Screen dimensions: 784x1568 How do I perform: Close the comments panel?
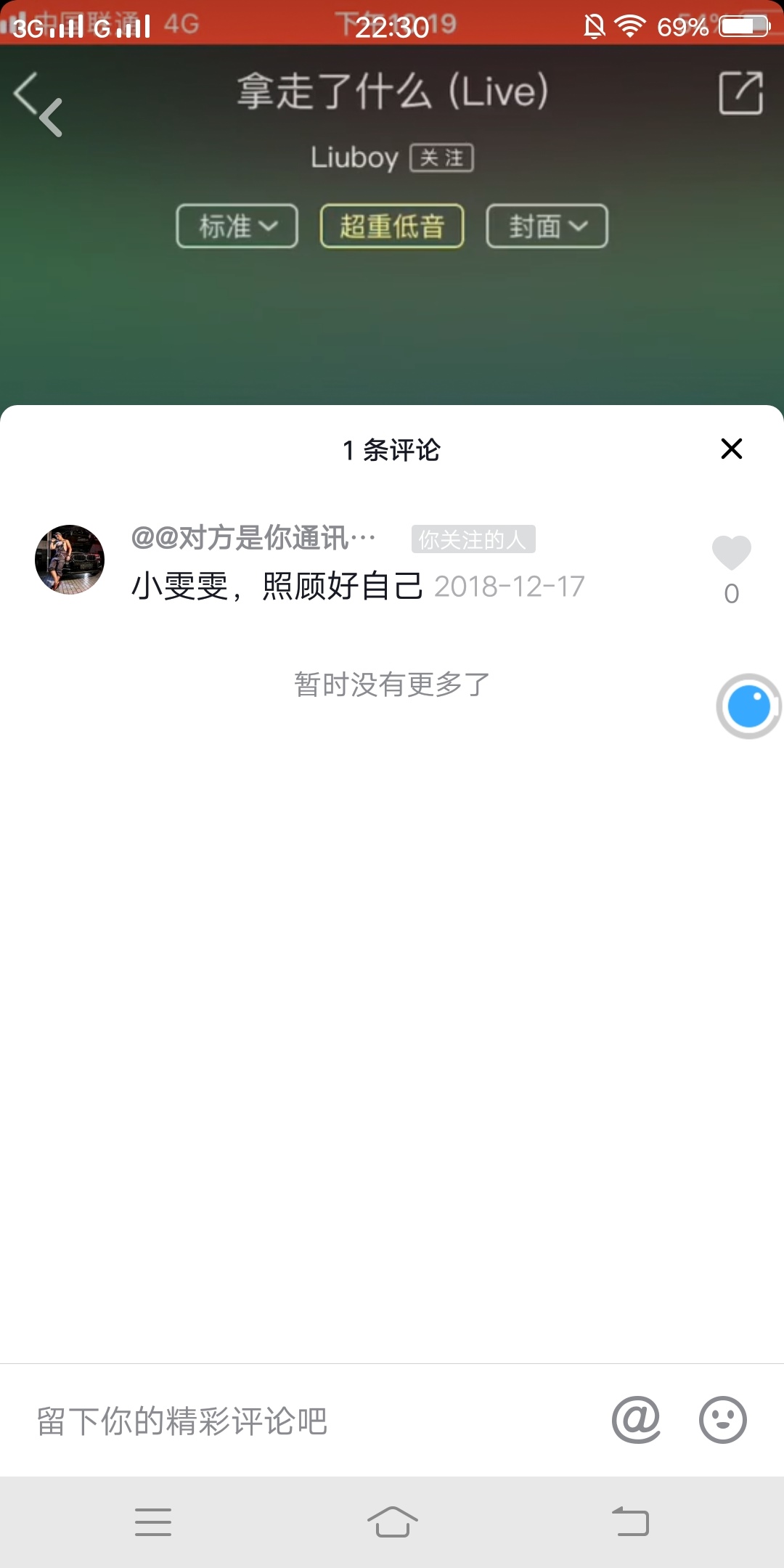(731, 449)
